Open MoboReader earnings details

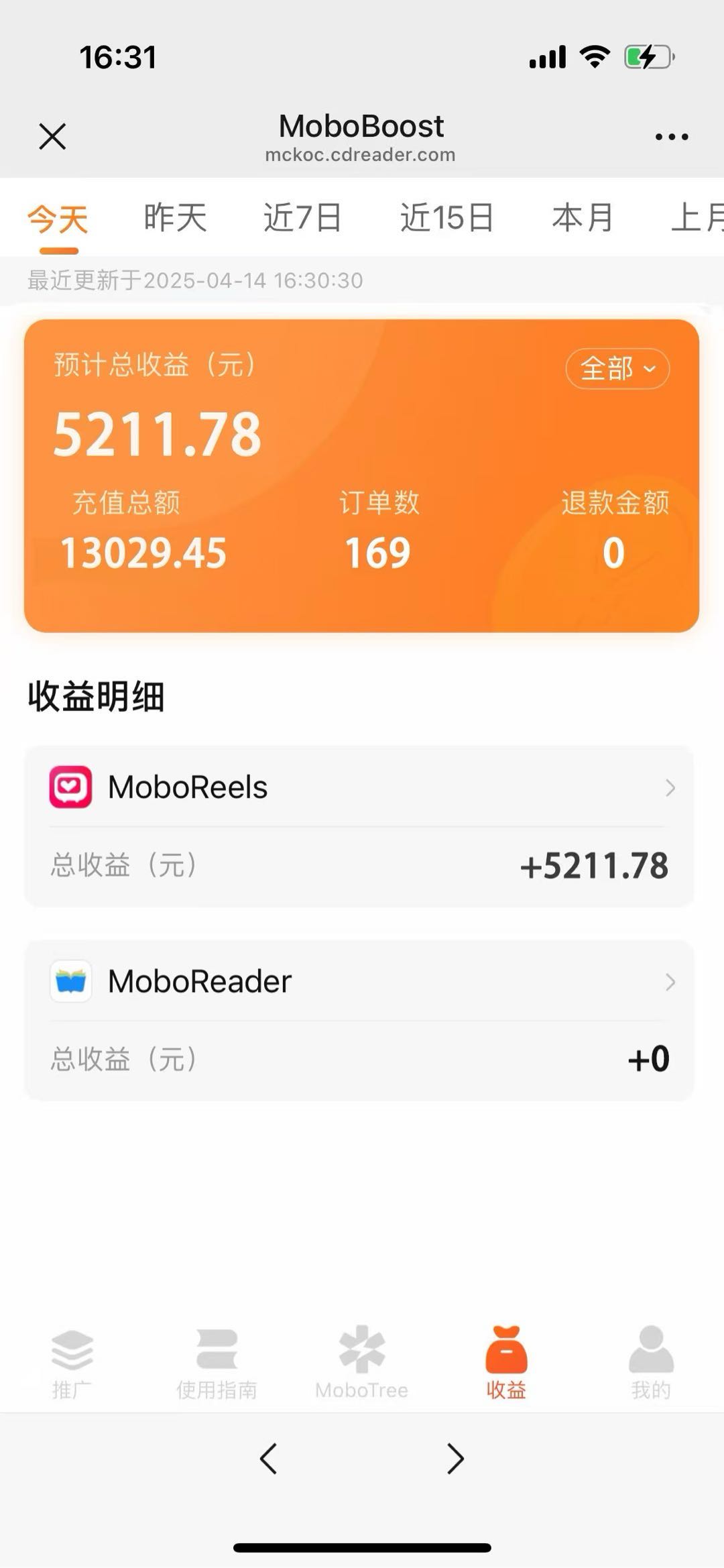pos(359,982)
